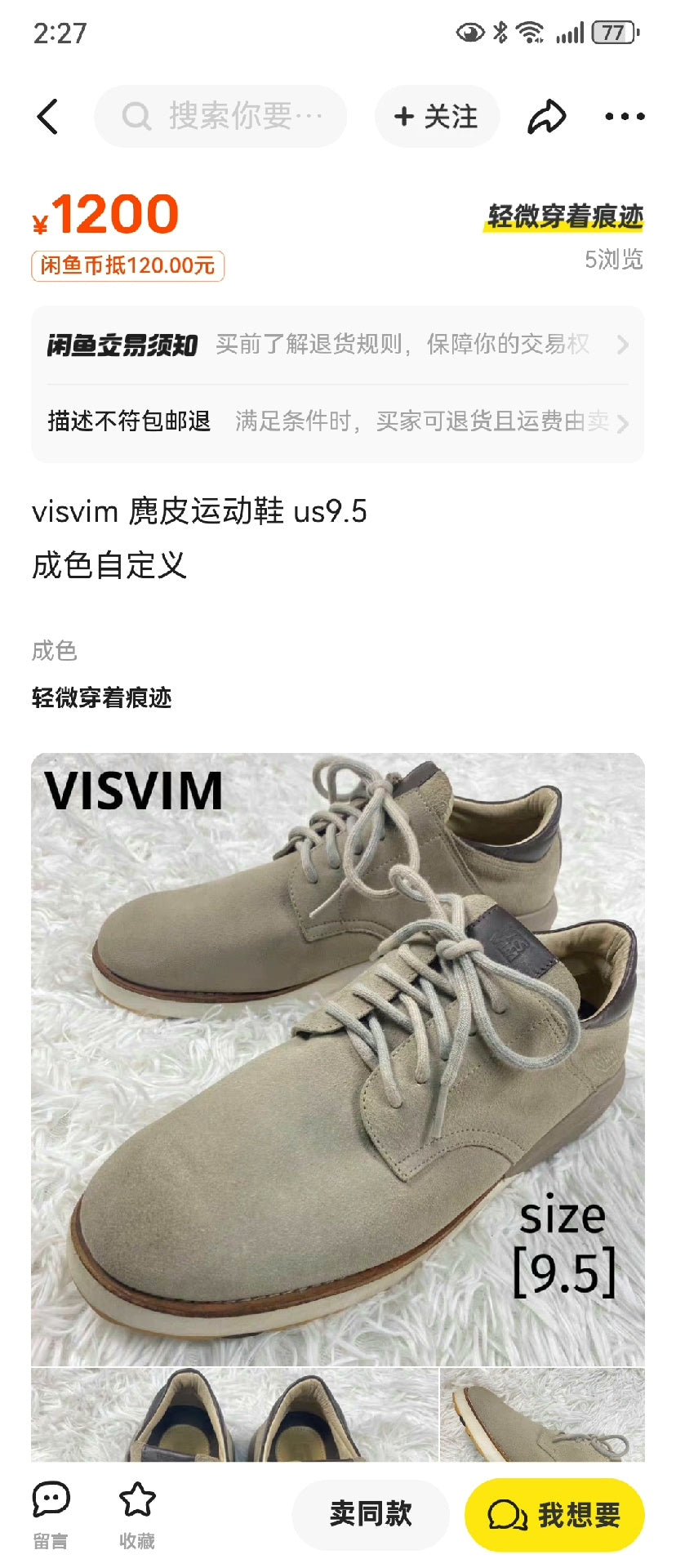Go back to the previous page

pyautogui.click(x=48, y=117)
